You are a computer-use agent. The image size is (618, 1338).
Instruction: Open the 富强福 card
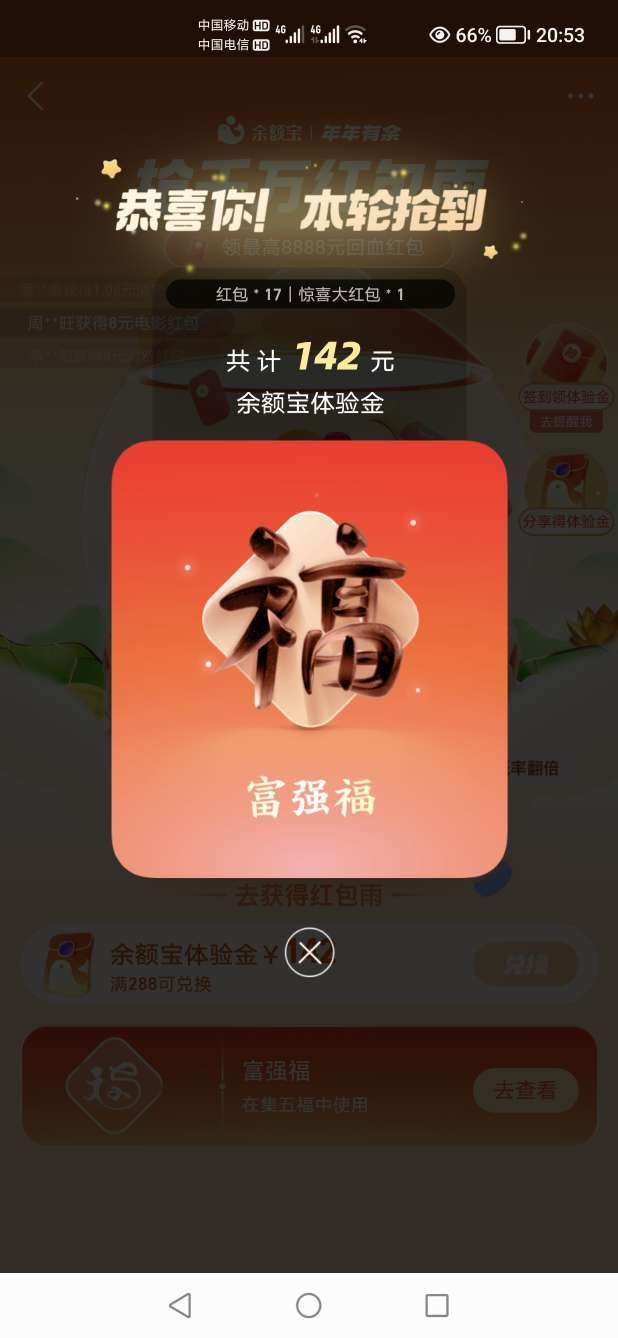pos(309,659)
